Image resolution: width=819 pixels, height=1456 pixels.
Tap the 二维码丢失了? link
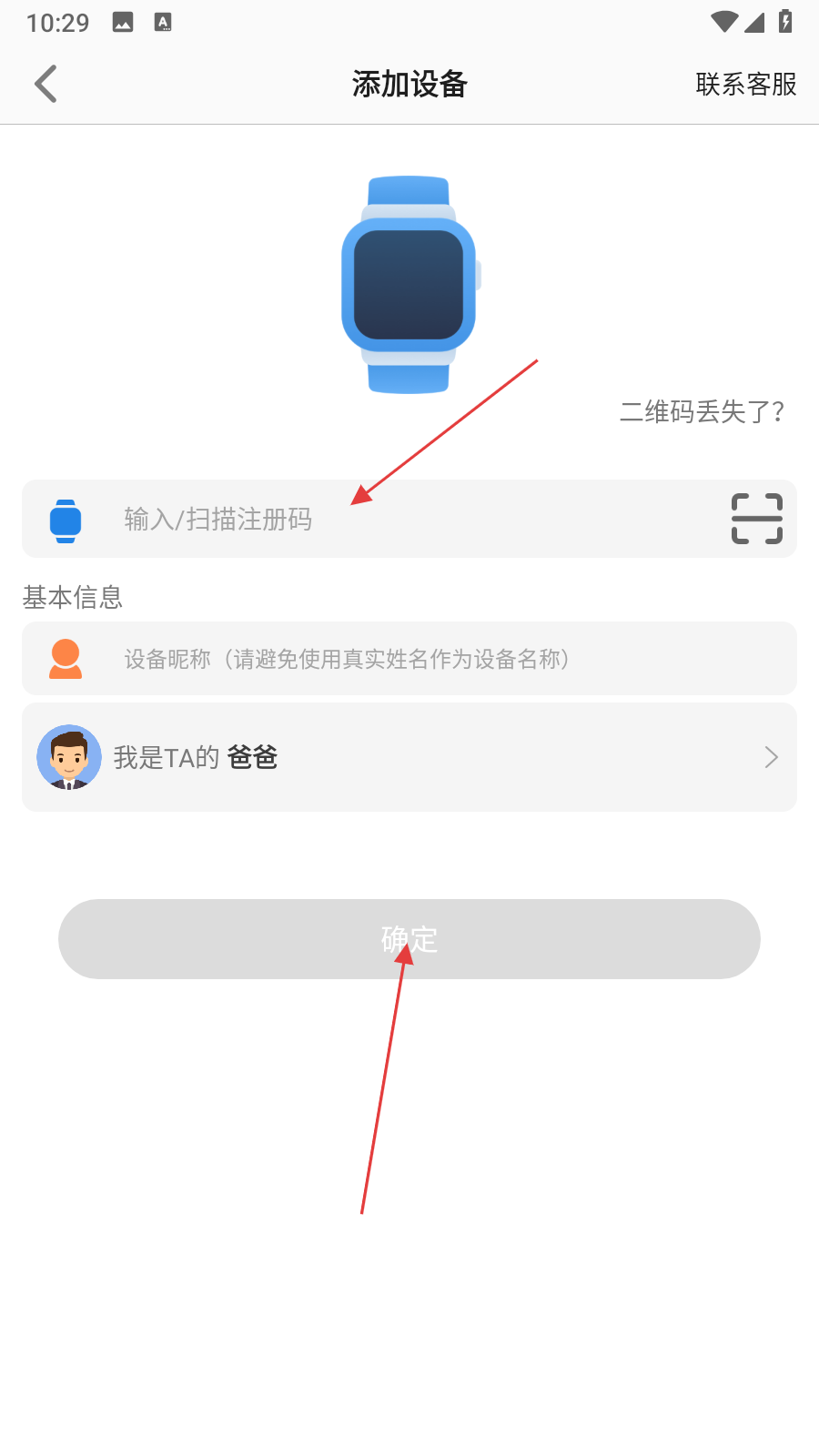(702, 412)
